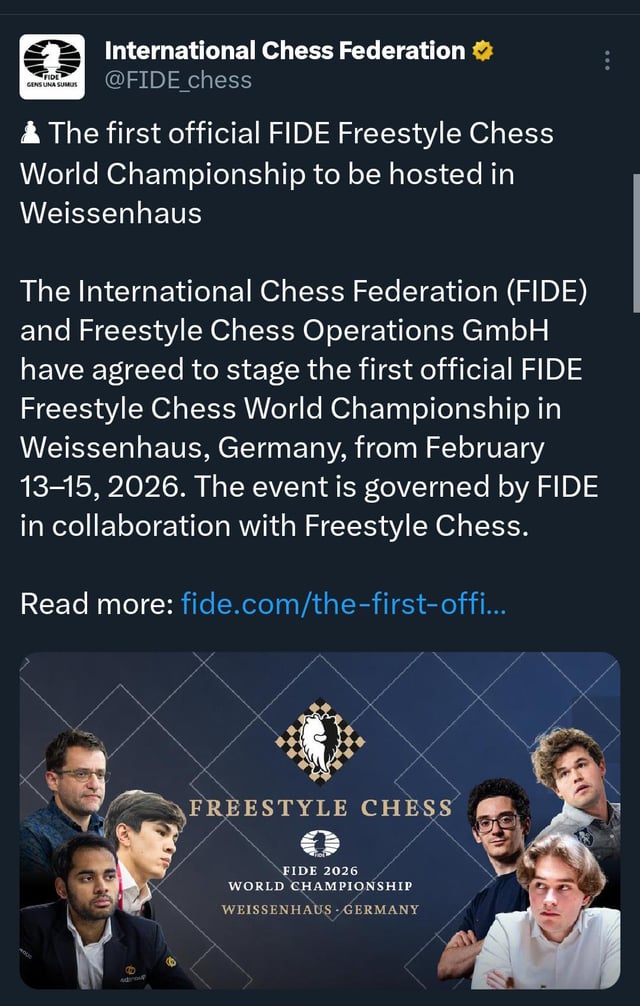Open the FIDE profile avatar

(x=52, y=64)
